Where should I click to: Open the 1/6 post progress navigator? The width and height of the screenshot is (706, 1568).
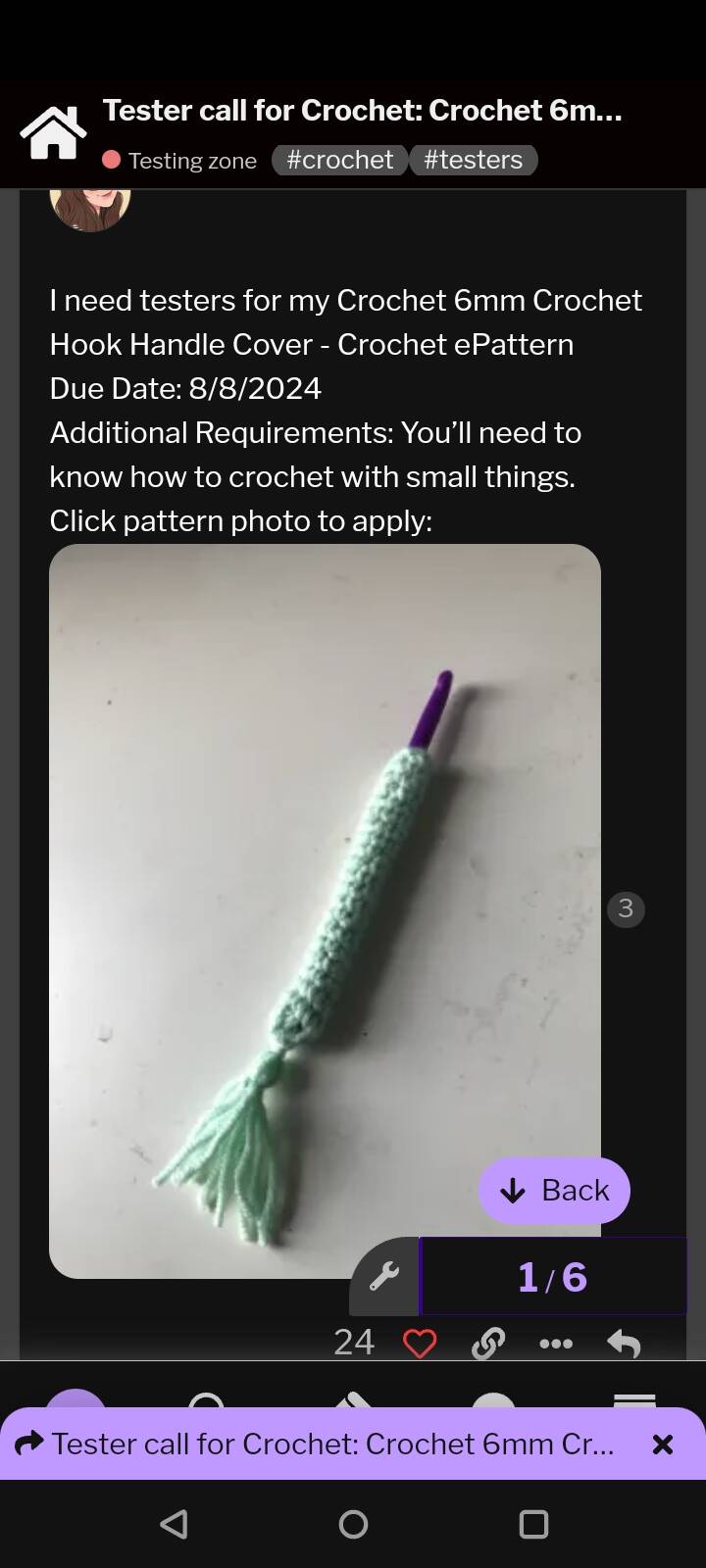(x=553, y=1276)
